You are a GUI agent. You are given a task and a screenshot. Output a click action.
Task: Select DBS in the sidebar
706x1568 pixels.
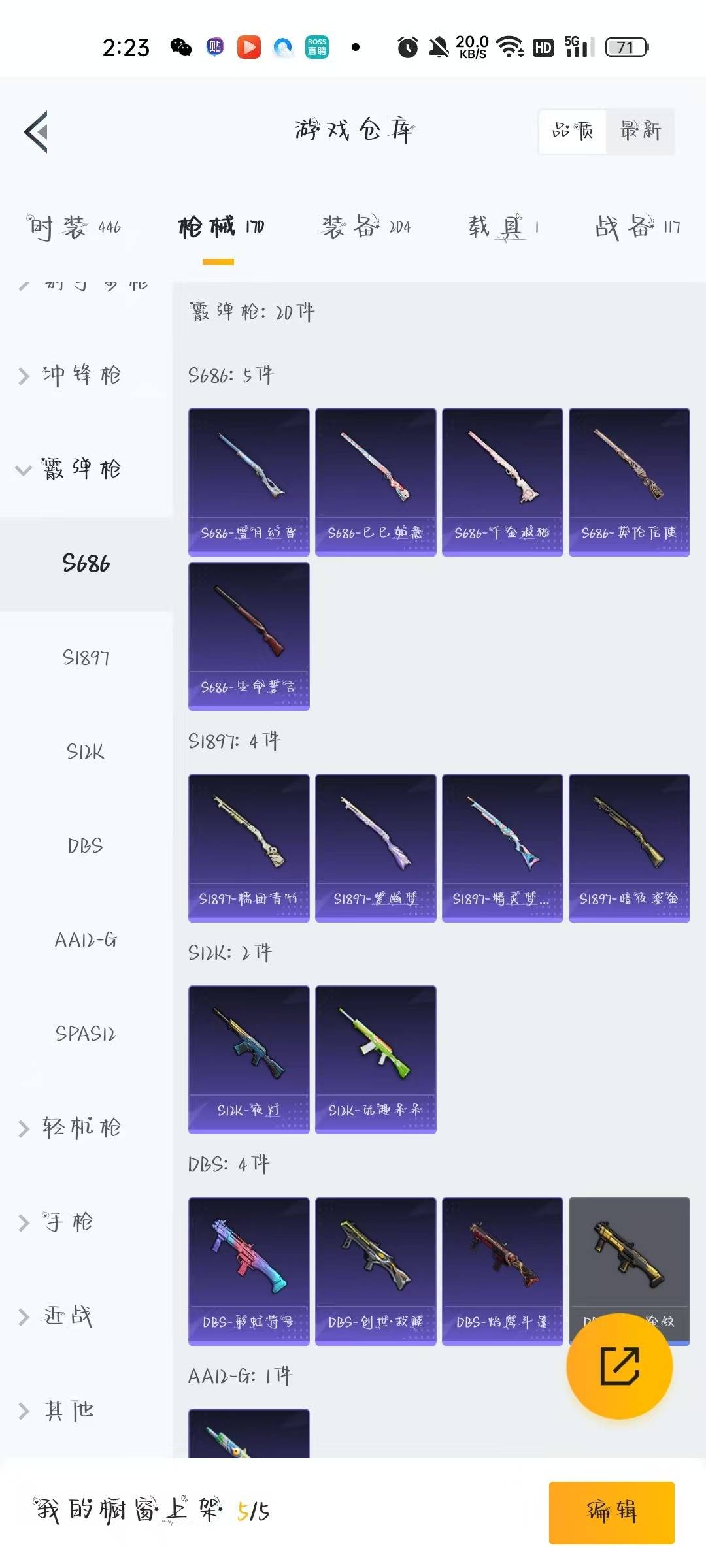pos(86,845)
